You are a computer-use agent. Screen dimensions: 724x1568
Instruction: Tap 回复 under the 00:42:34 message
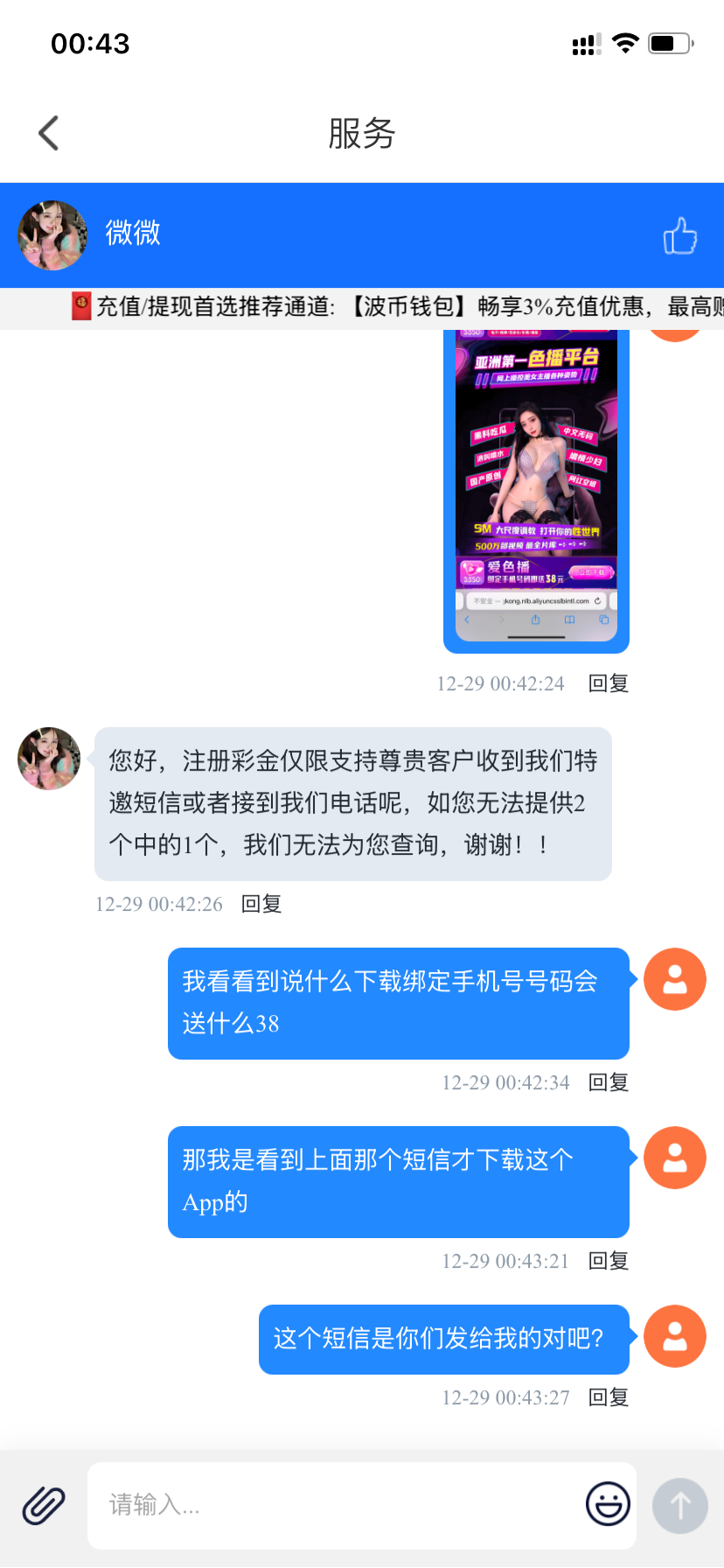click(x=609, y=1082)
